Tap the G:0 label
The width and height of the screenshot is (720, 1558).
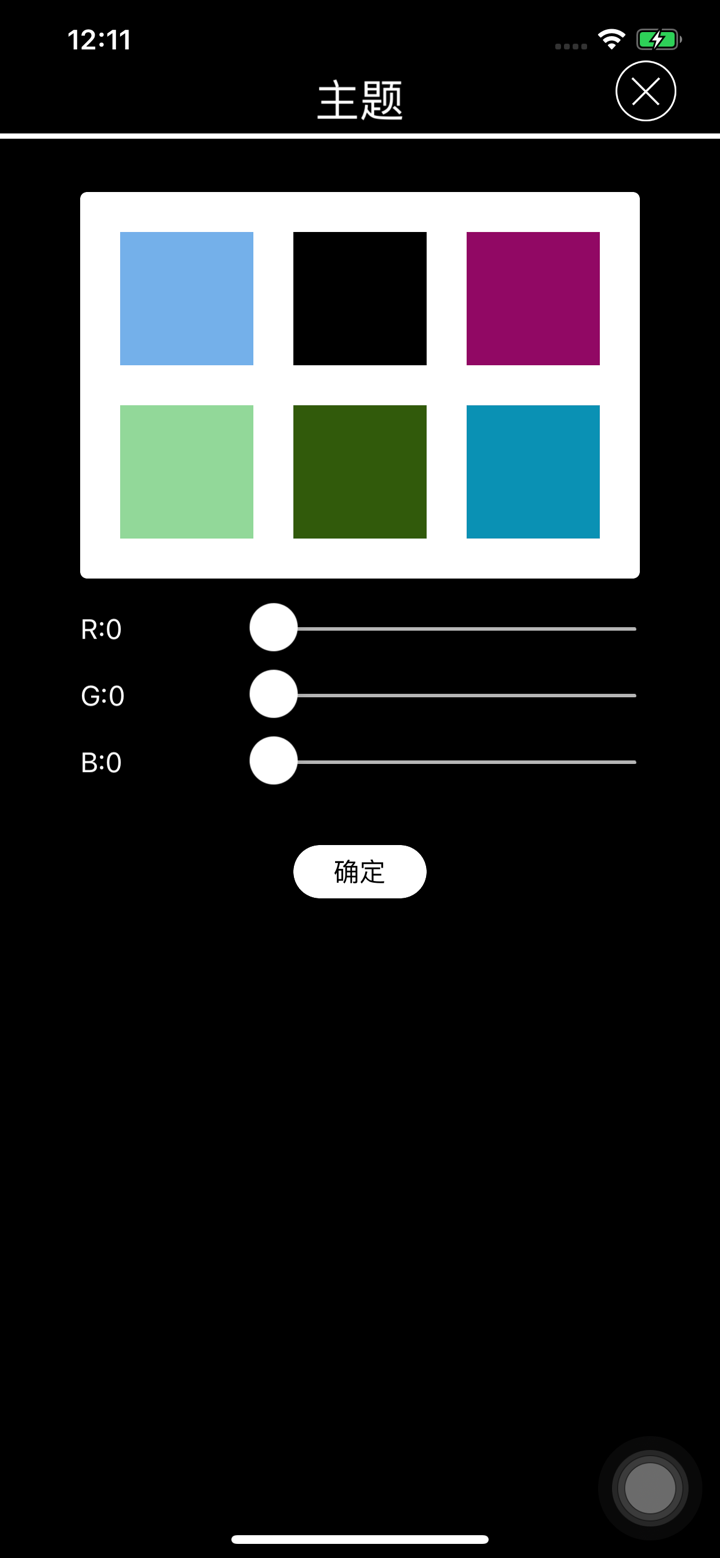tap(101, 695)
